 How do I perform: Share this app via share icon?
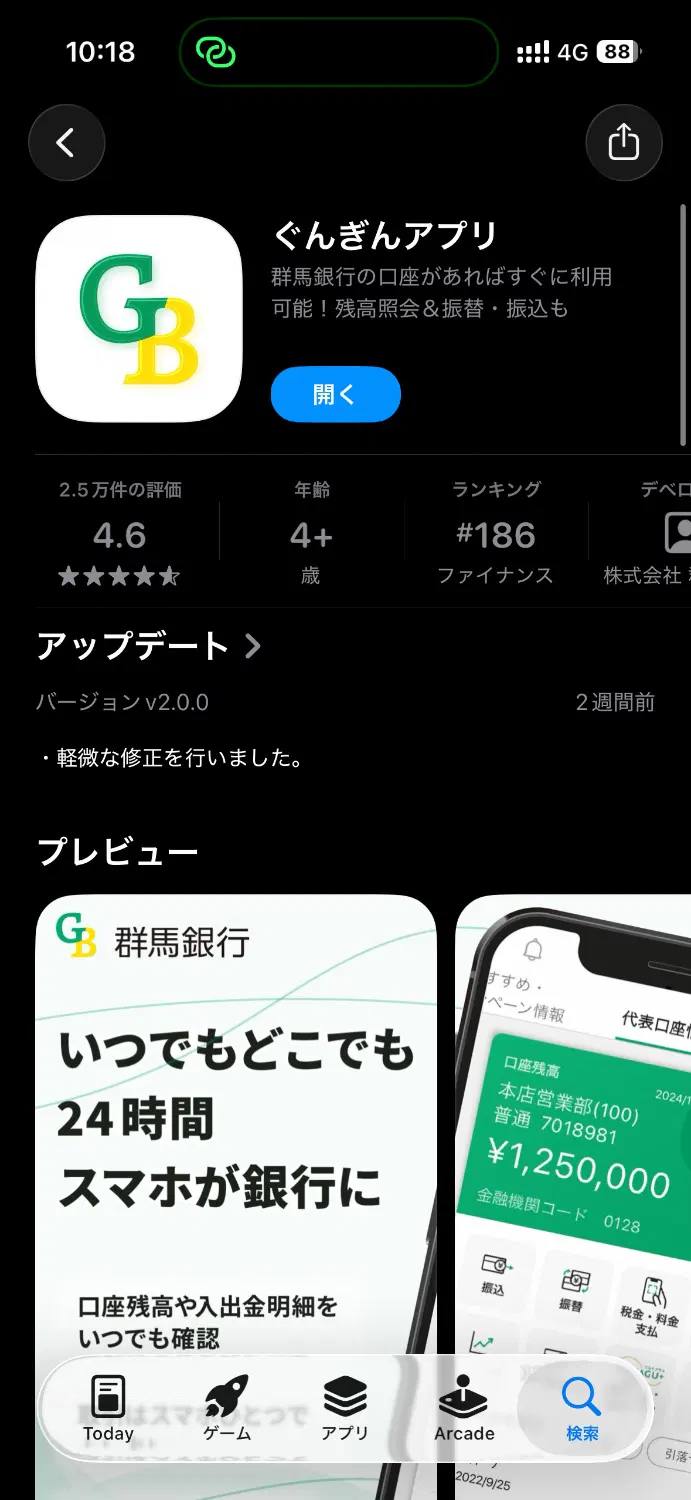pyautogui.click(x=624, y=143)
